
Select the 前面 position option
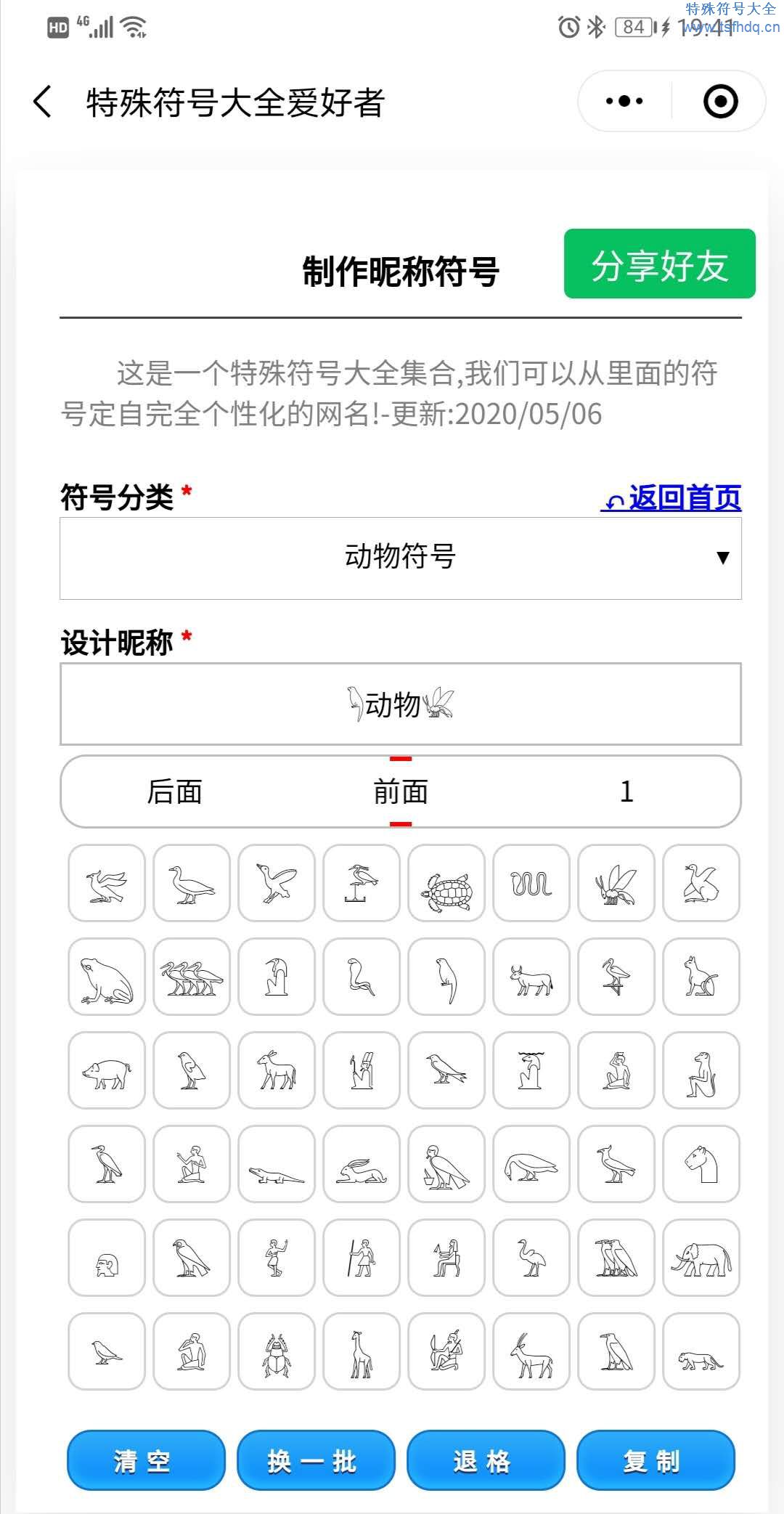(x=400, y=791)
